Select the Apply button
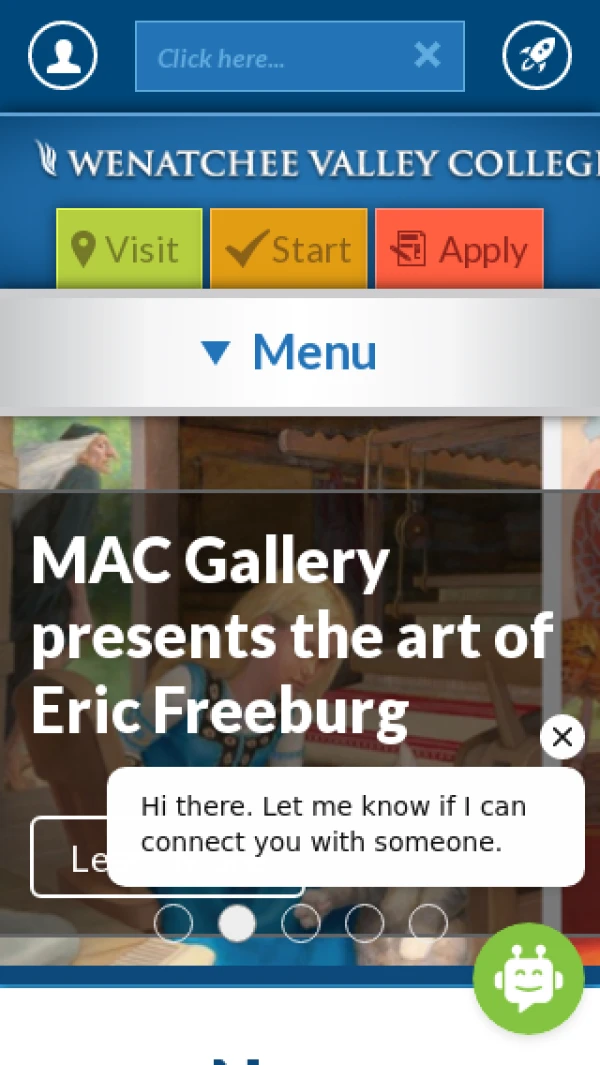Screen dimensions: 600x1065 (459, 249)
